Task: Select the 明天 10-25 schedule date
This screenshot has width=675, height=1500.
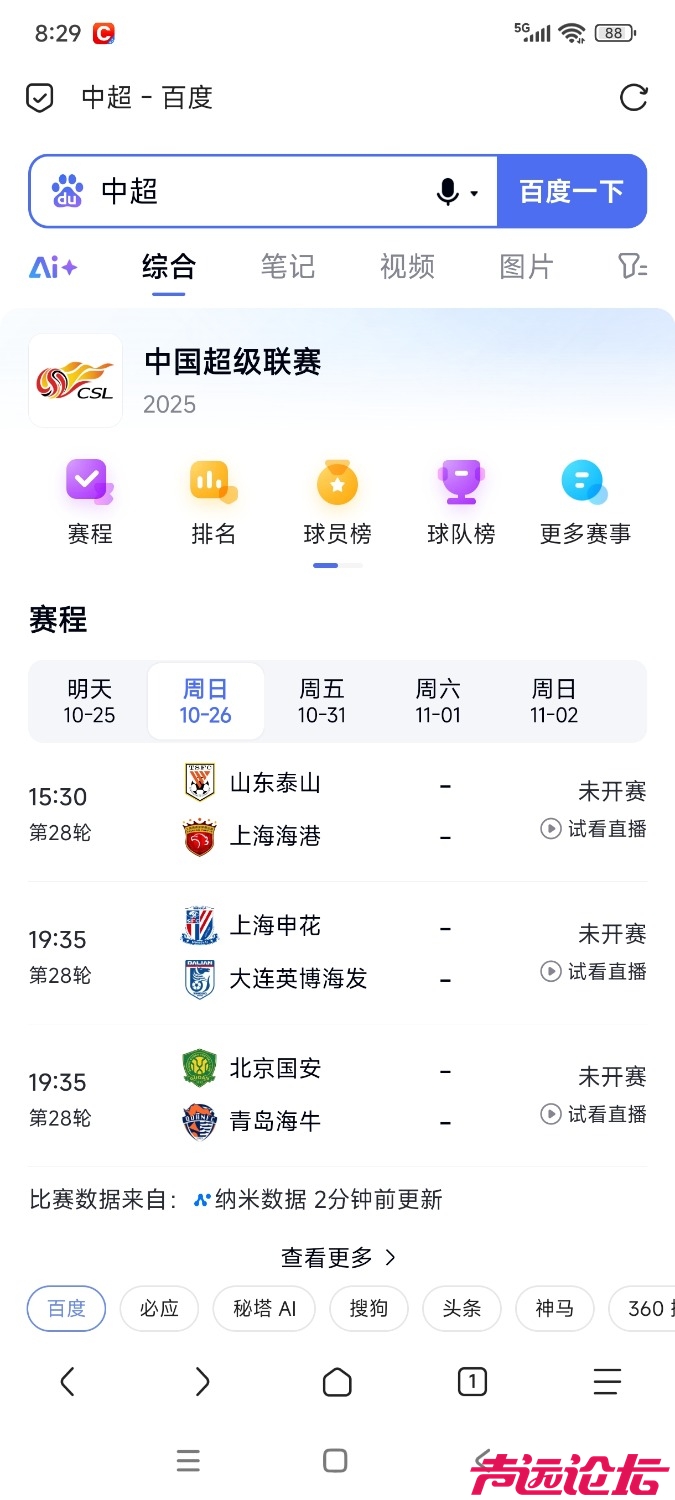Action: click(x=90, y=701)
